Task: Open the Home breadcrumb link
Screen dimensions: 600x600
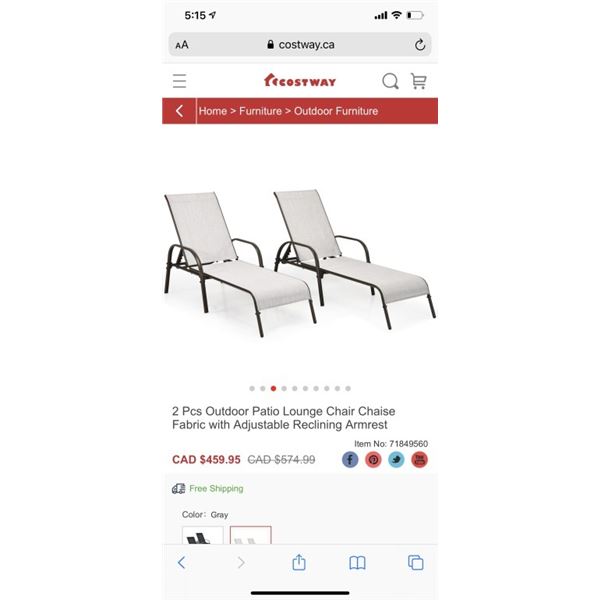Action: [213, 111]
